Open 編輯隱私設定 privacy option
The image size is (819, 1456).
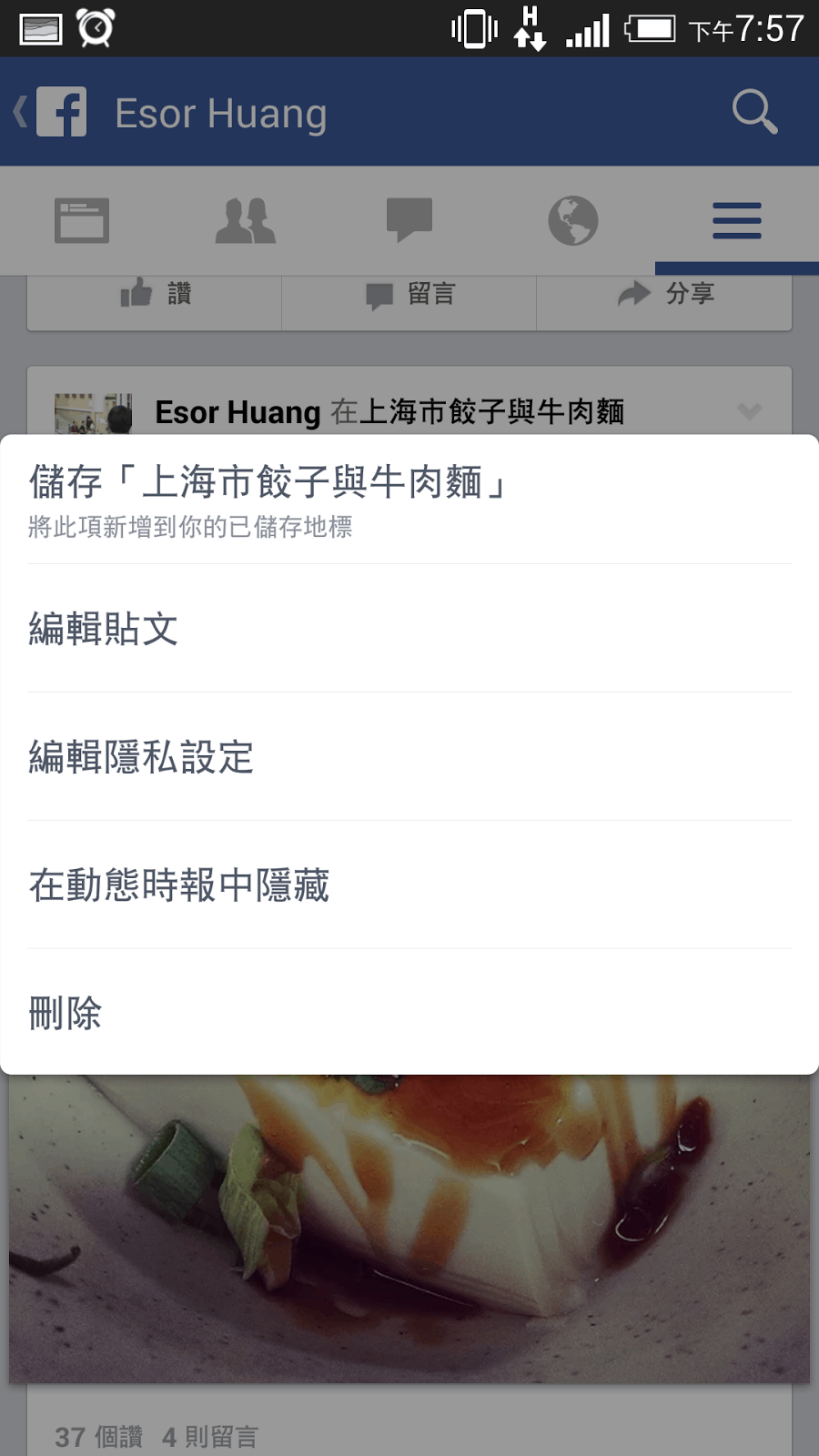tap(409, 757)
